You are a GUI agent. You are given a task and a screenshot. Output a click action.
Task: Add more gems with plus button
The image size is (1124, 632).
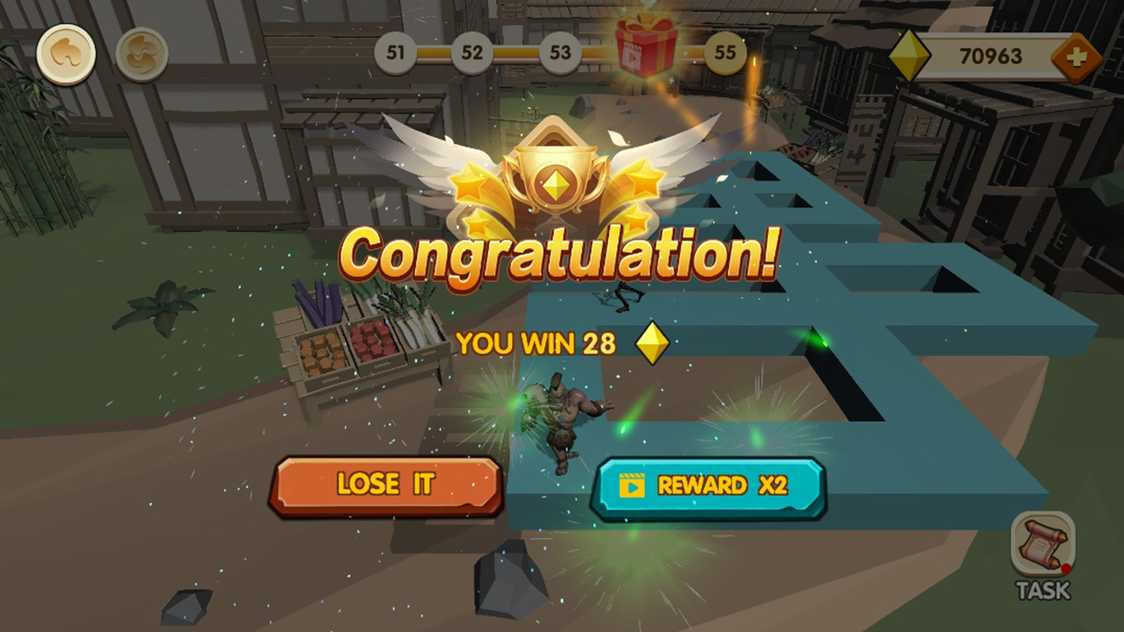[1077, 57]
